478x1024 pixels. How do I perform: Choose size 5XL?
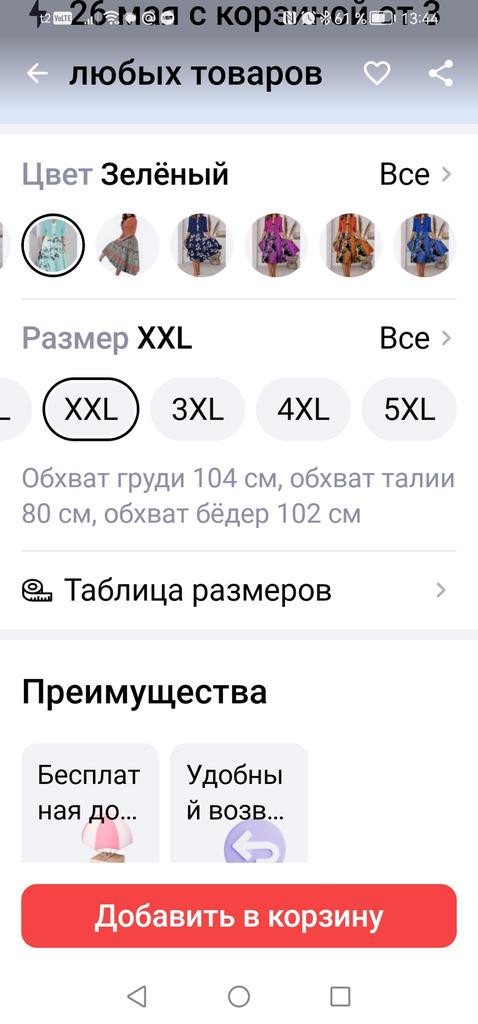pos(409,409)
